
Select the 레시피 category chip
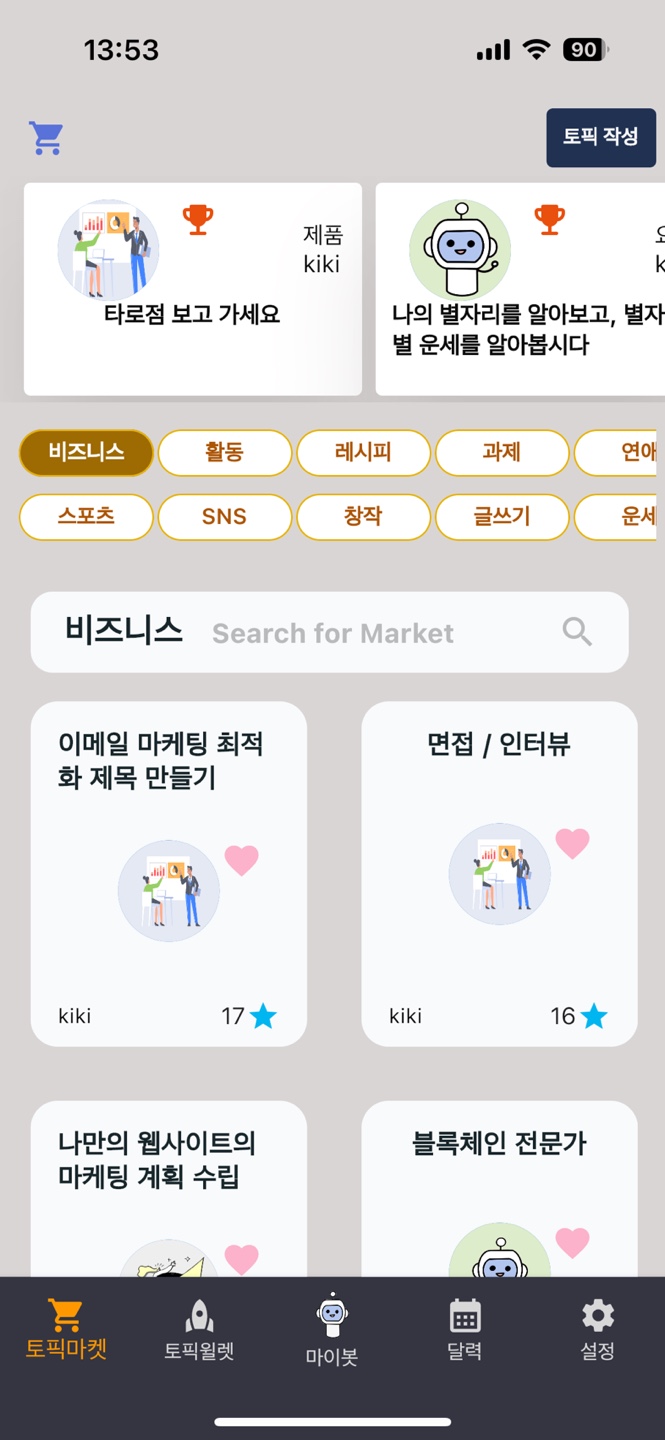(363, 452)
